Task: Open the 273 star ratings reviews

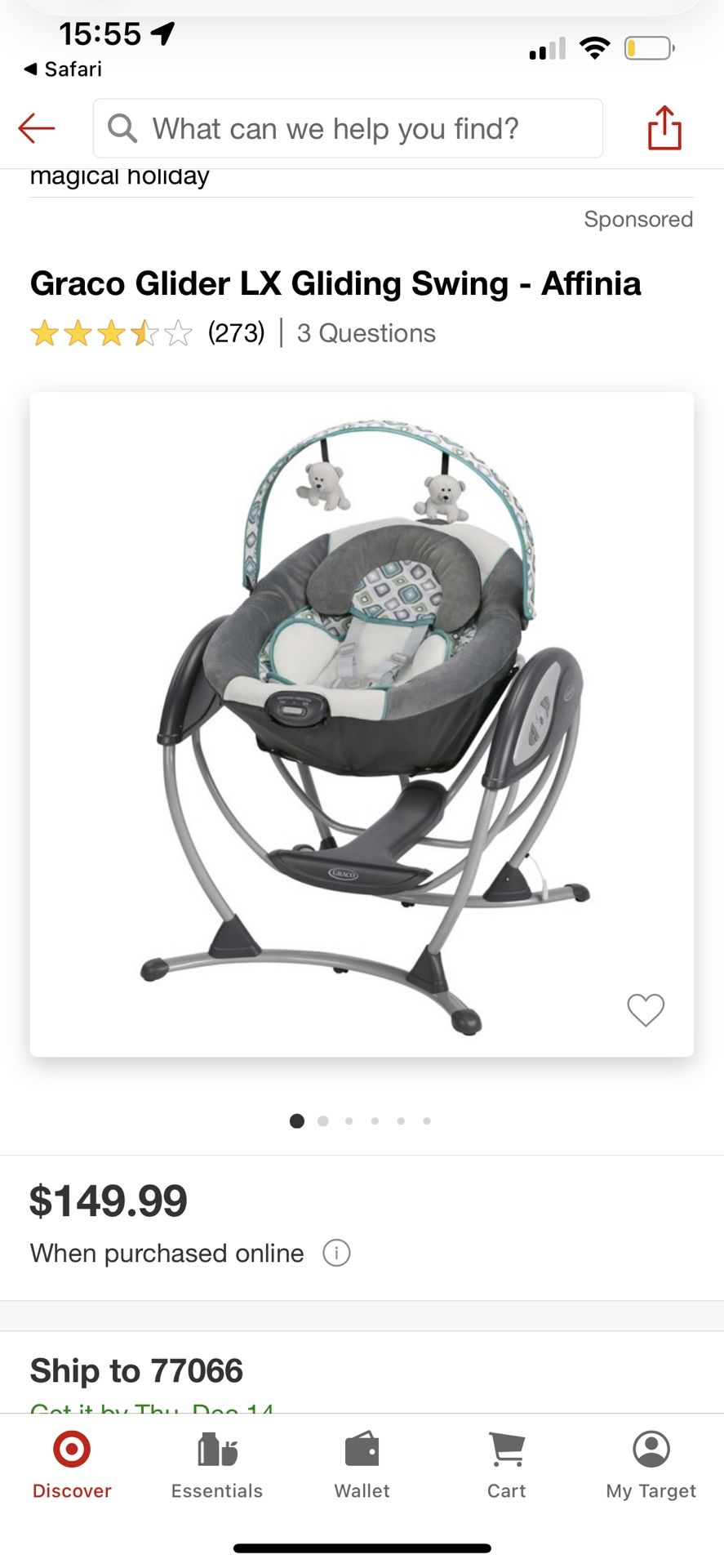Action: point(148,333)
